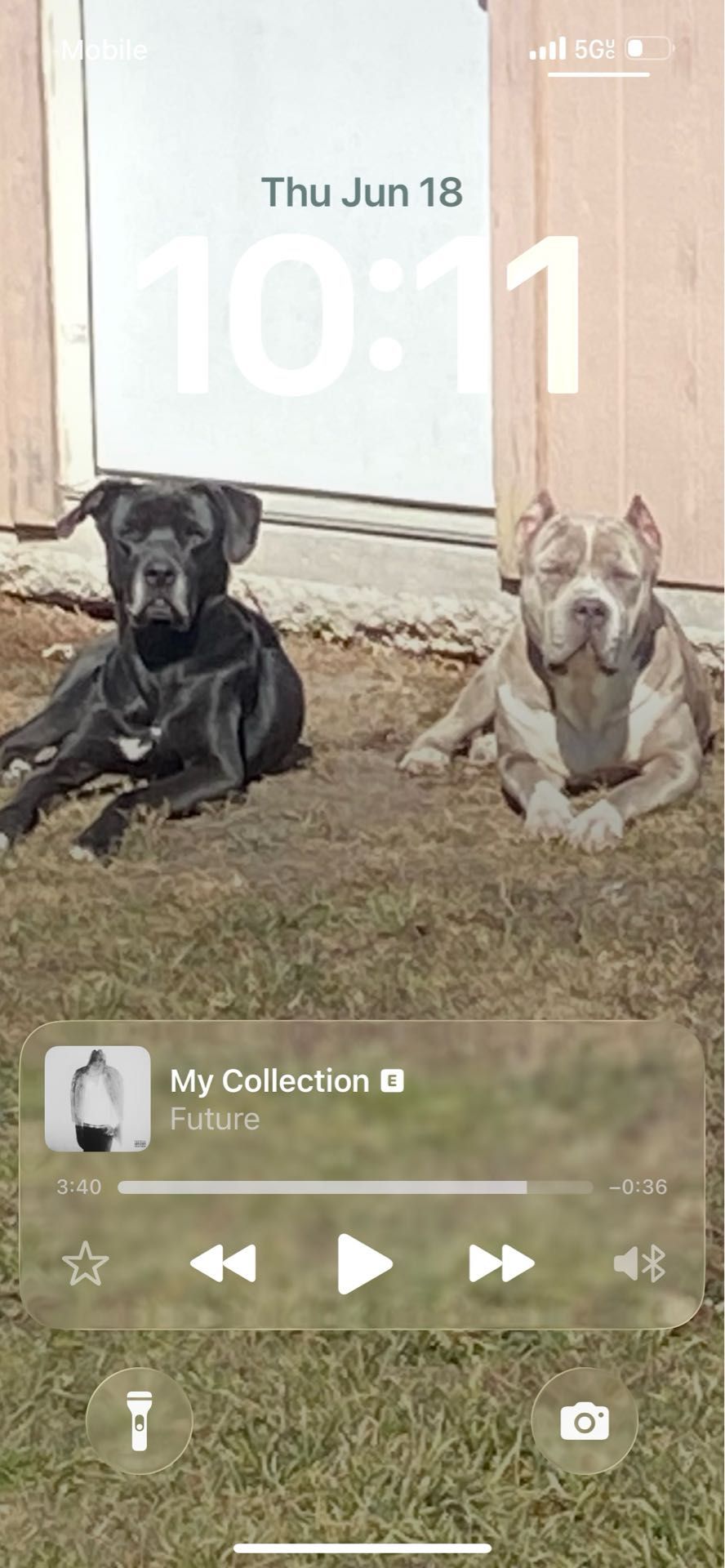This screenshot has width=725, height=1568.
Task: Open the My Collection album artwork
Action: tap(98, 1098)
